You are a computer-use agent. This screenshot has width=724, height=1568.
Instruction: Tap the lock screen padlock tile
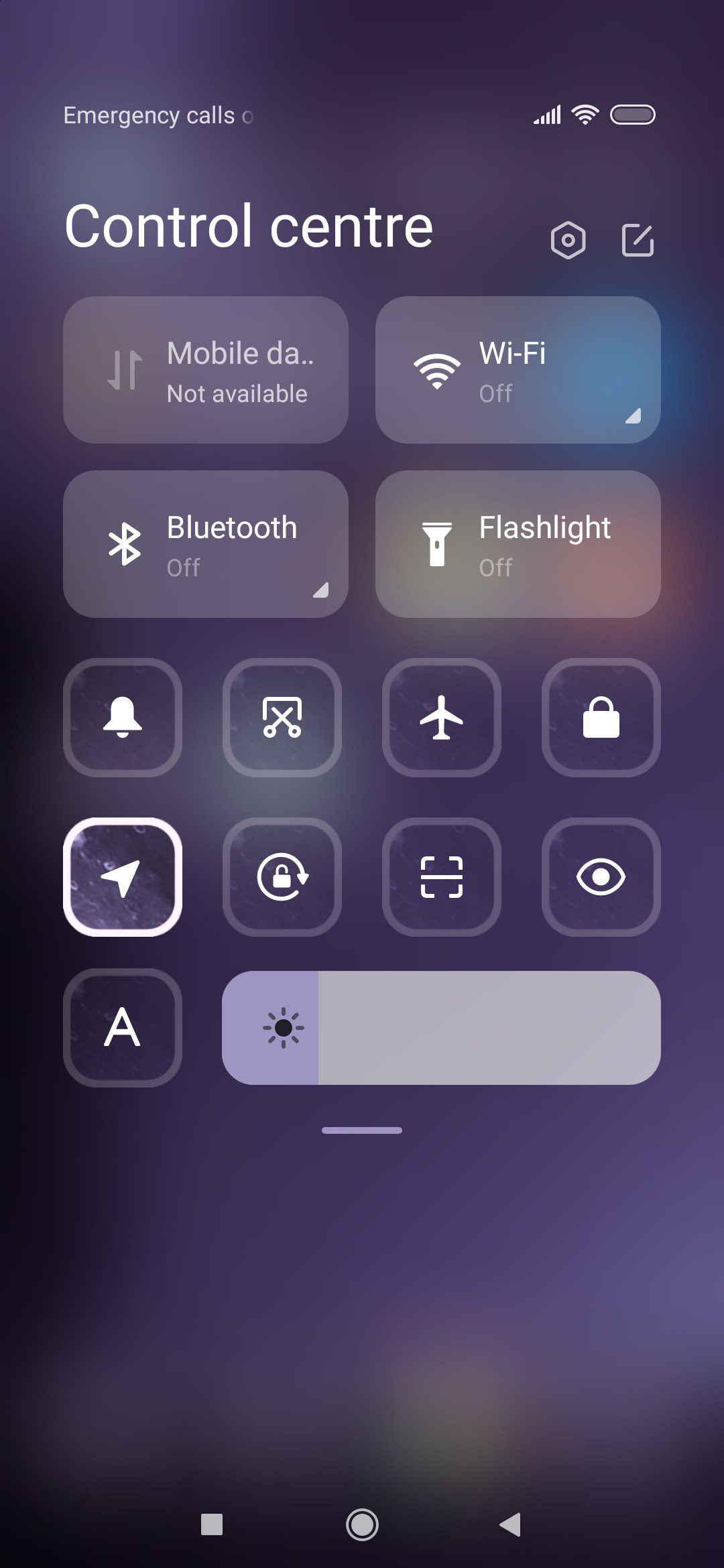coord(601,718)
